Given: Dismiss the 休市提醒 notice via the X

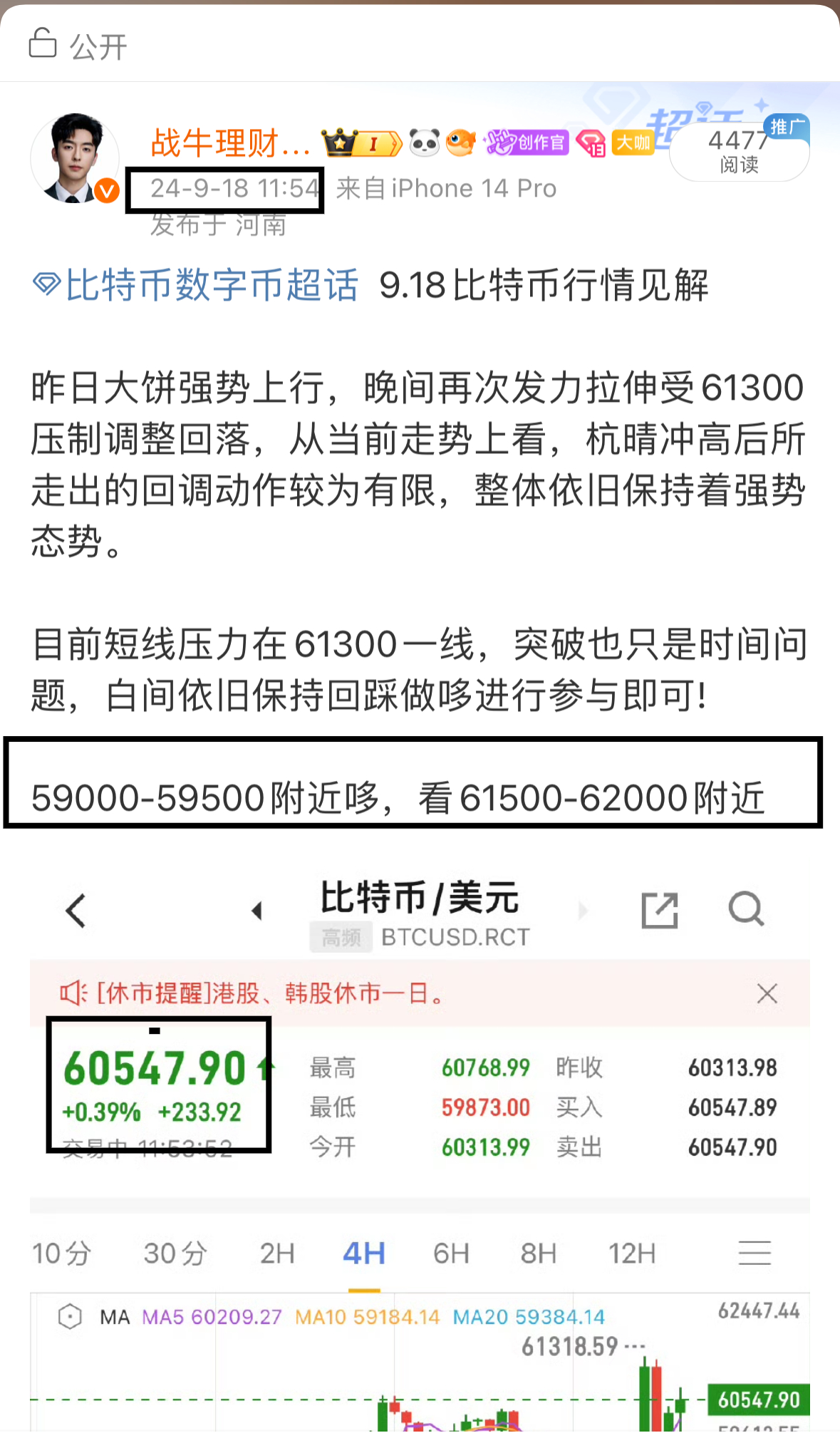Looking at the screenshot, I should coord(767,993).
